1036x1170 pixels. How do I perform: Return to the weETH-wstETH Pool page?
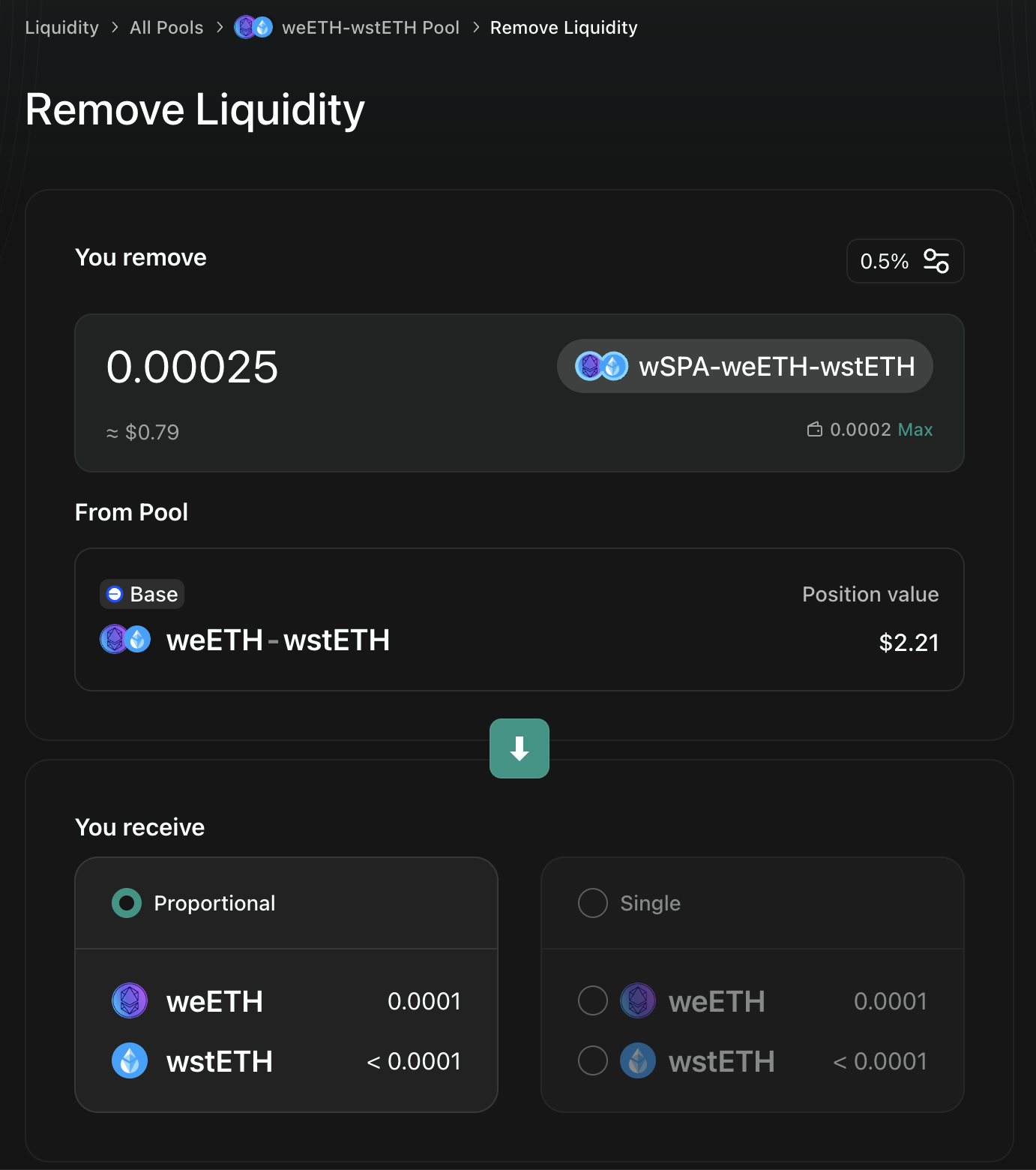[x=370, y=28]
